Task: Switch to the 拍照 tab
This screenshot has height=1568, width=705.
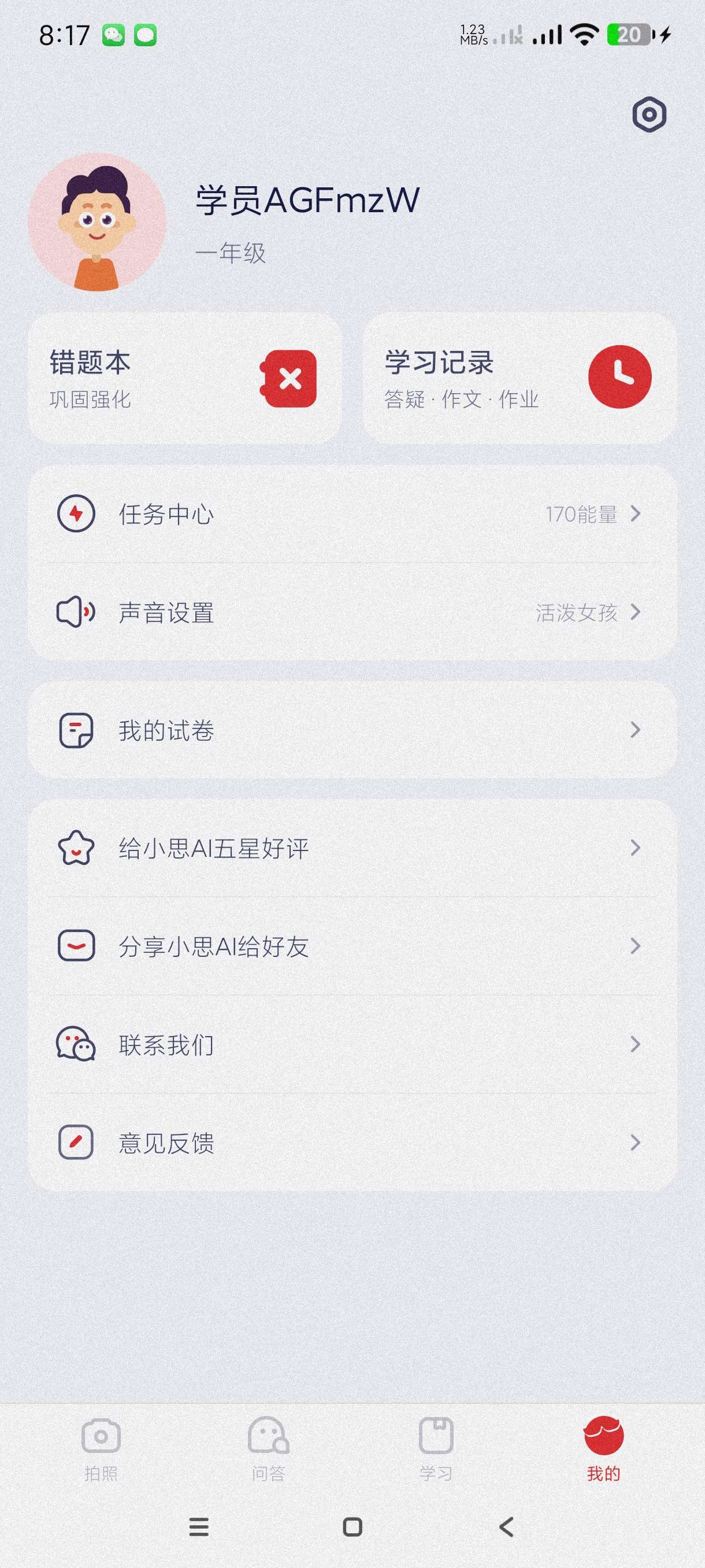Action: [x=101, y=1449]
